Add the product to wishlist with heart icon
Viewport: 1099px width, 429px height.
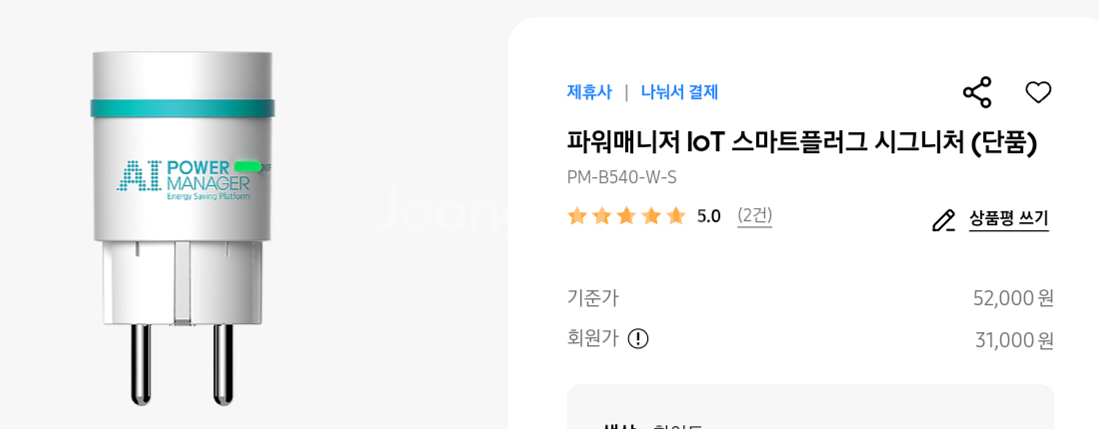[1038, 93]
